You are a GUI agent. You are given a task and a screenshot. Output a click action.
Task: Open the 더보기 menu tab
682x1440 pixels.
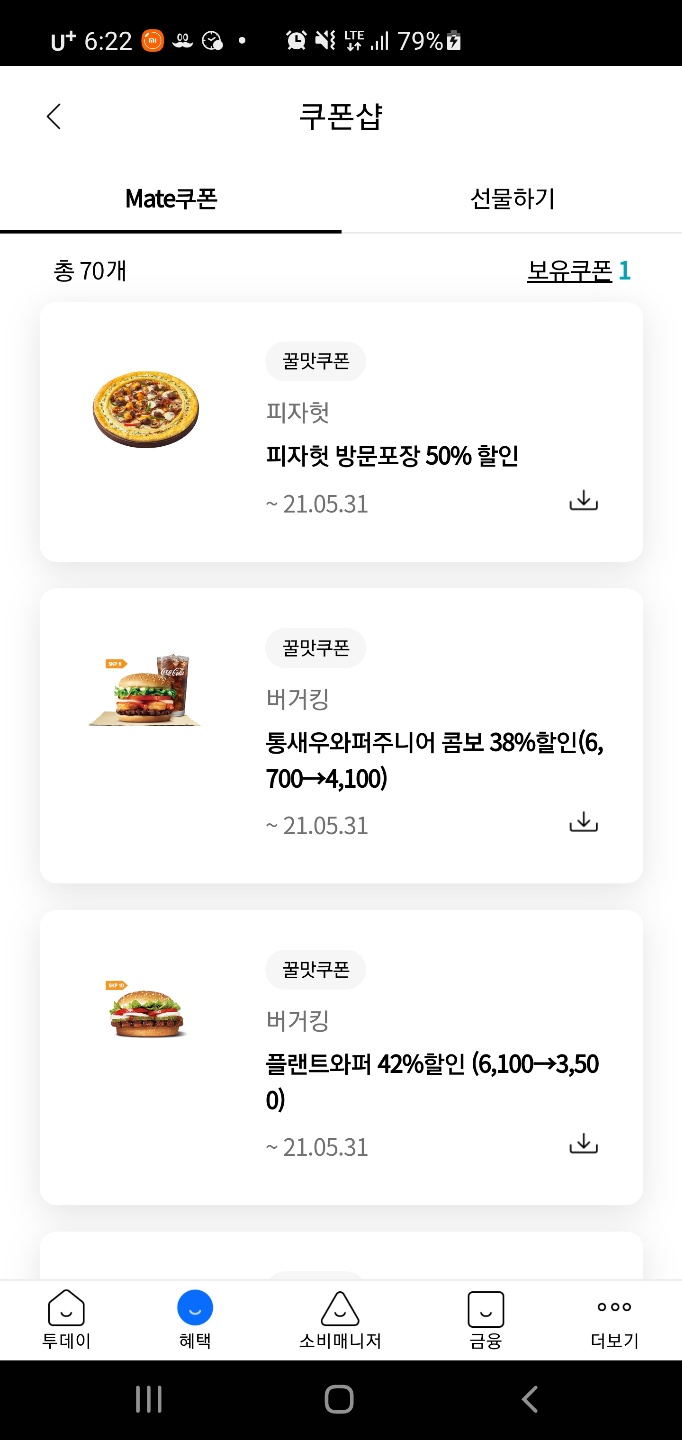point(614,1320)
